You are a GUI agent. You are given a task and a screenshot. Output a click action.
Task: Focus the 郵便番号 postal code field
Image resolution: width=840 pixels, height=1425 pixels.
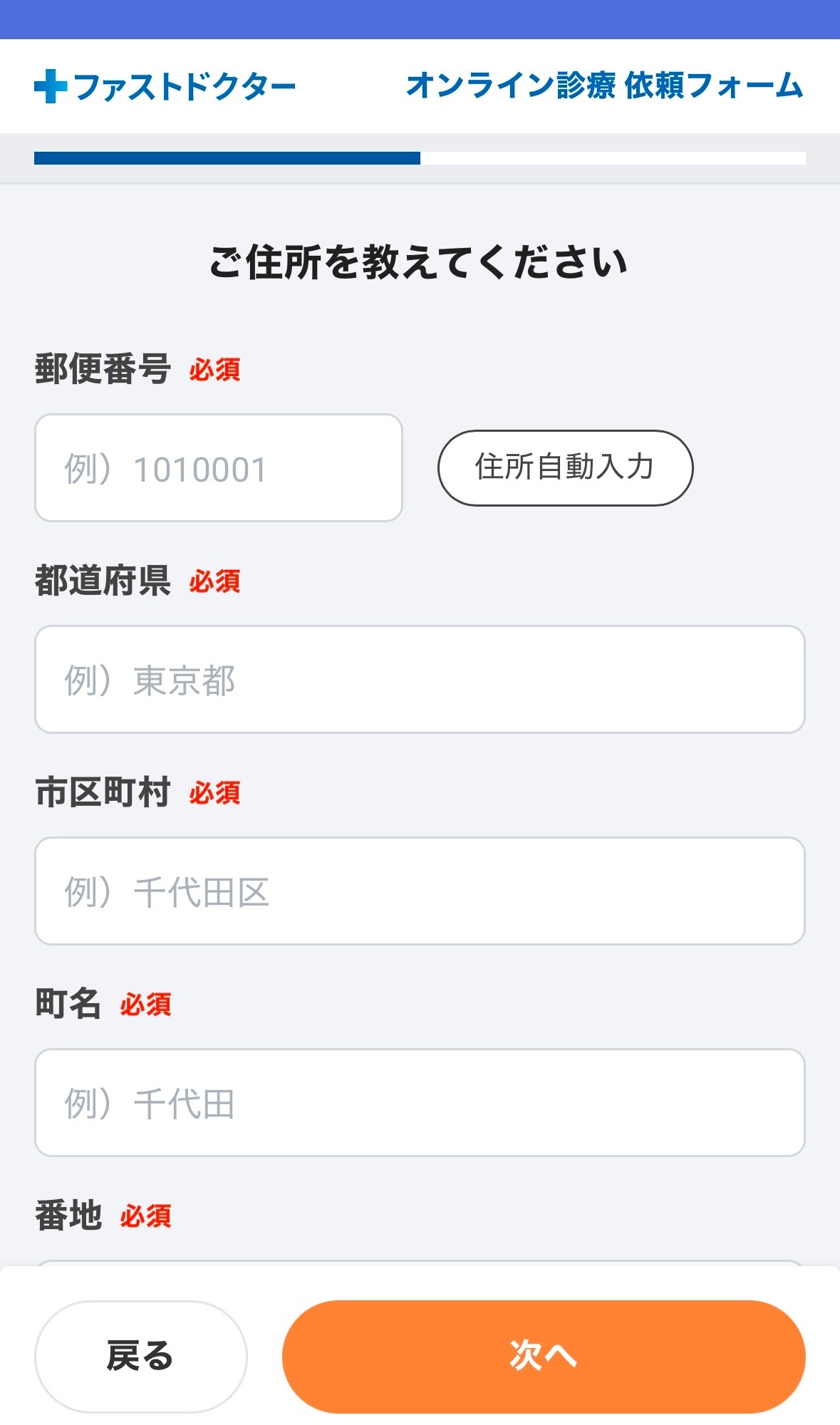(x=218, y=467)
